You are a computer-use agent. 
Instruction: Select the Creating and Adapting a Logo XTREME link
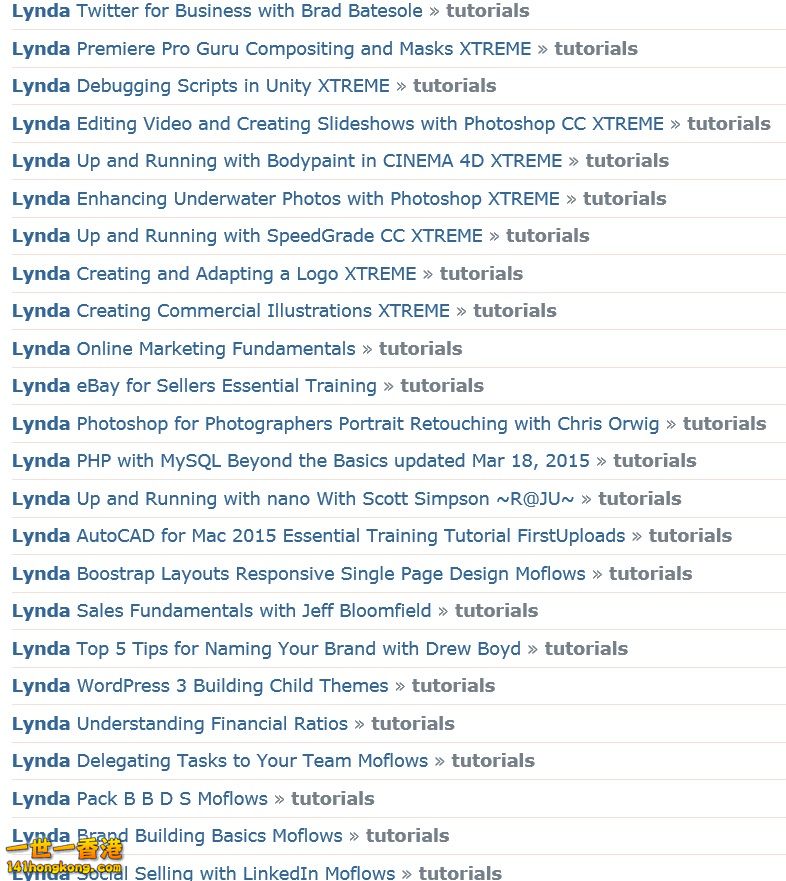246,273
